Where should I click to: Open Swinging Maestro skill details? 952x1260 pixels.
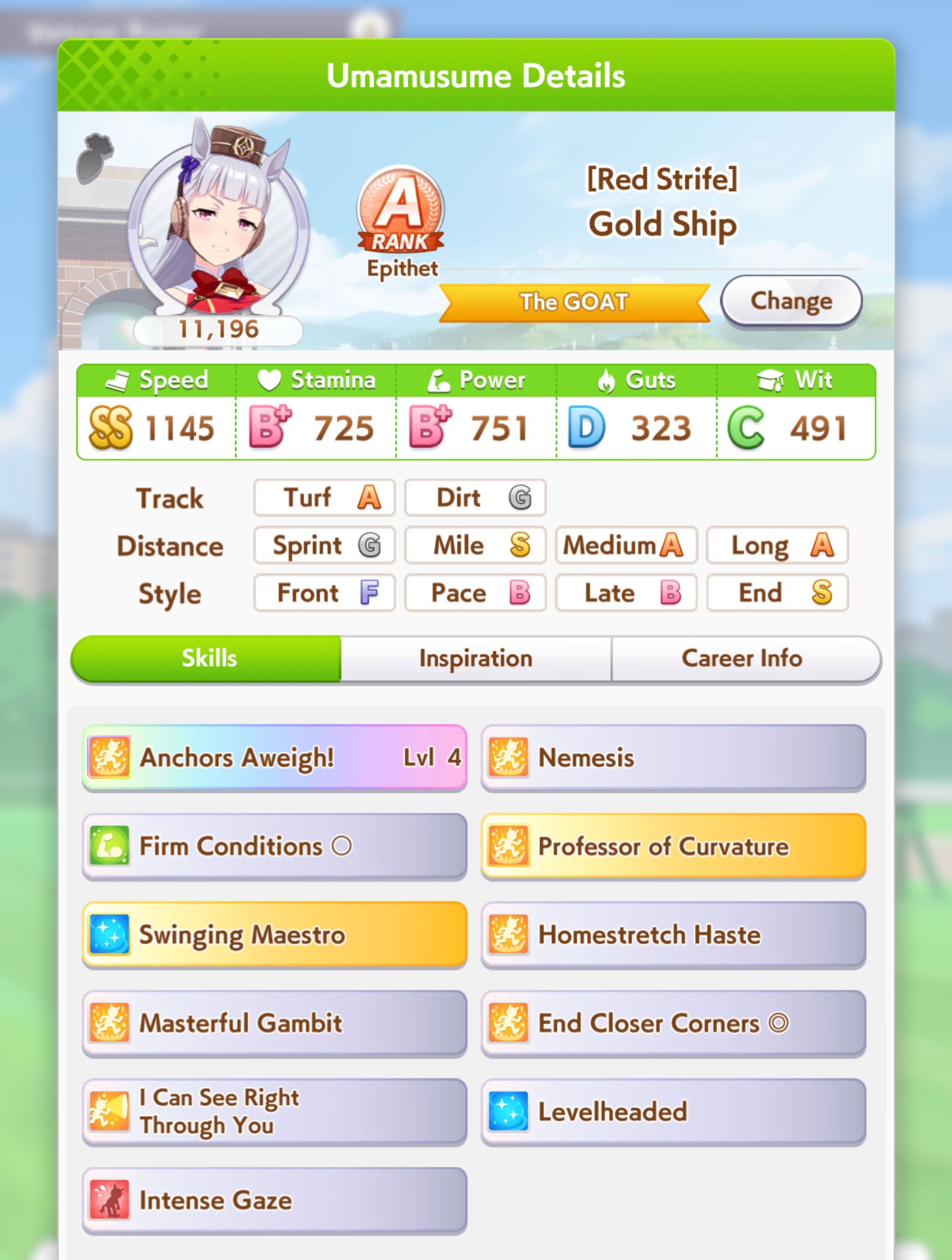274,935
